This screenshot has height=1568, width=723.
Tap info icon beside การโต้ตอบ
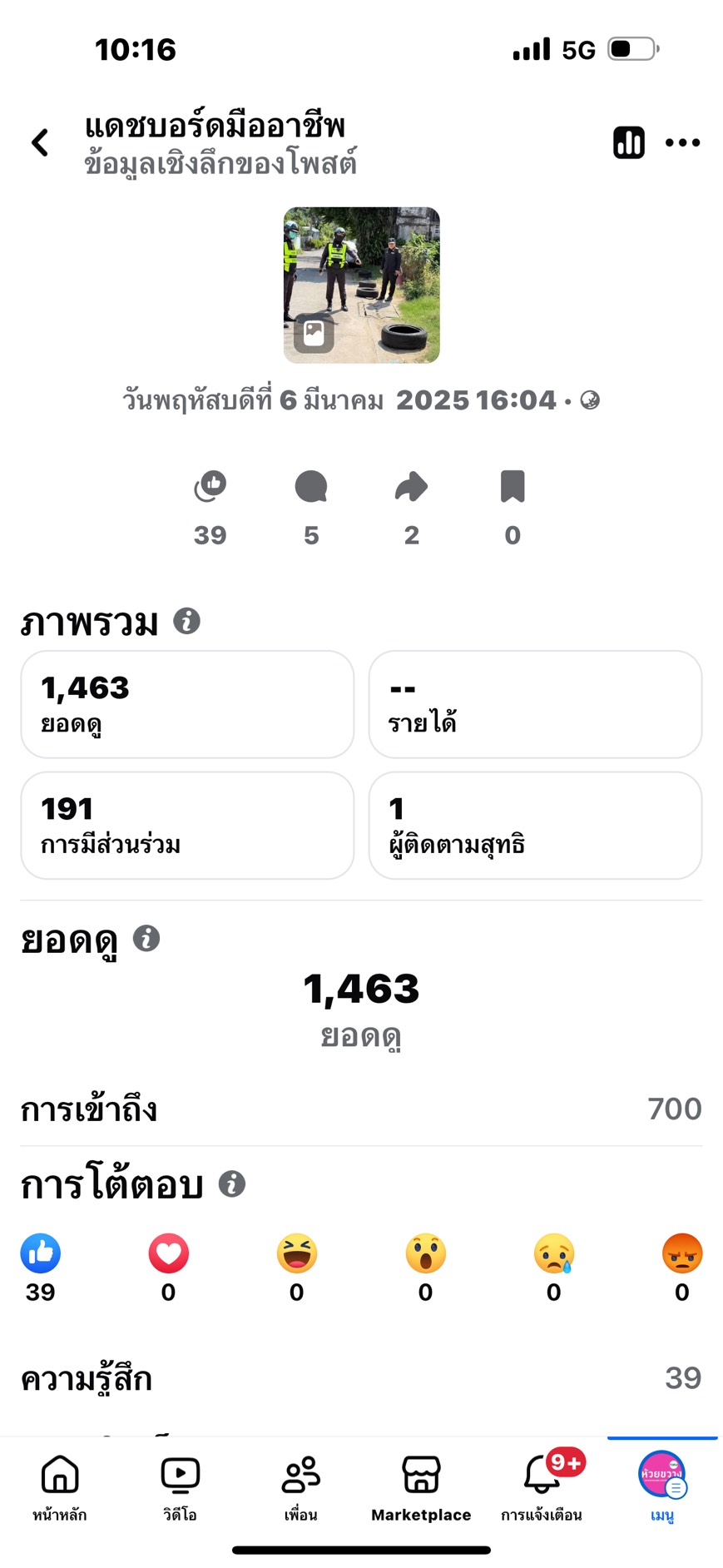tap(232, 1183)
